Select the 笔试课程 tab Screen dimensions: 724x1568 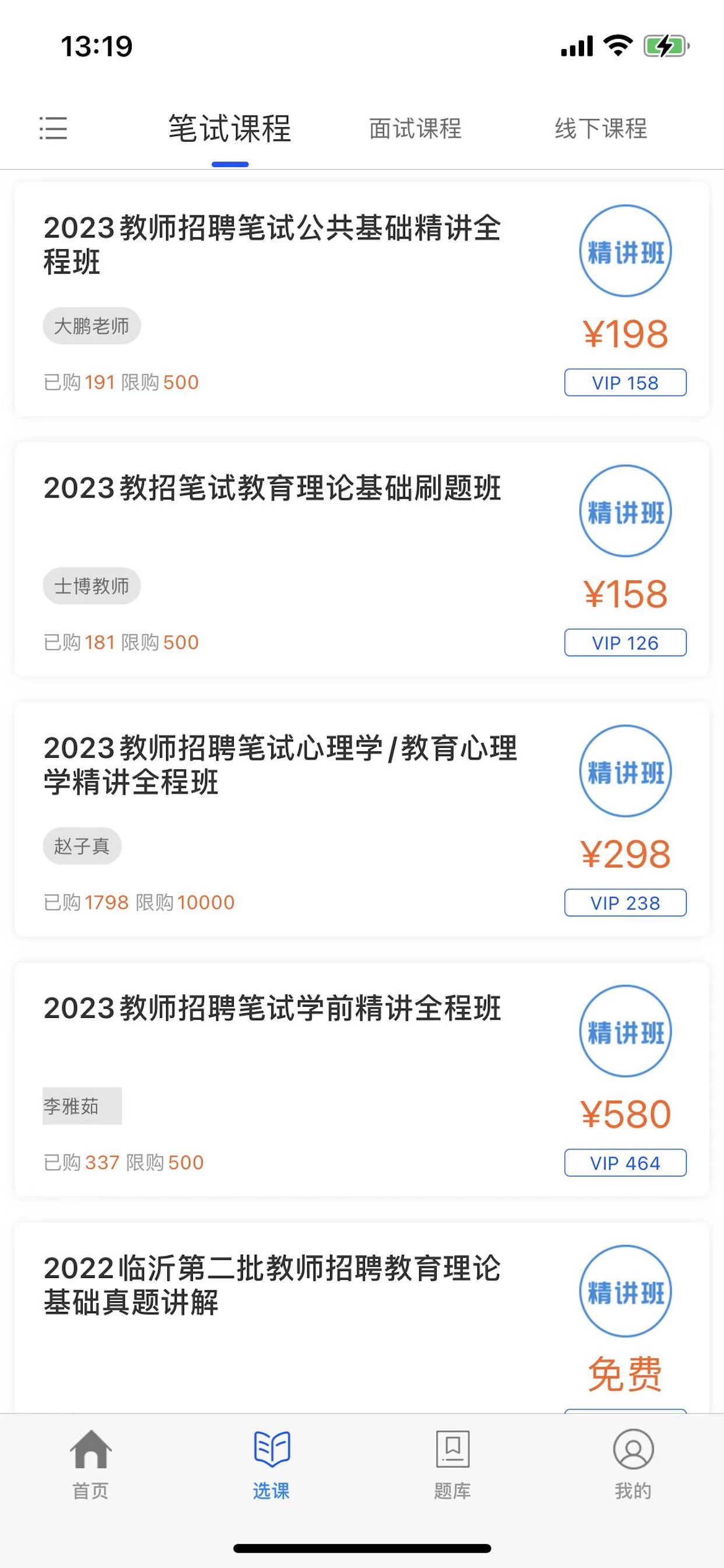point(230,128)
